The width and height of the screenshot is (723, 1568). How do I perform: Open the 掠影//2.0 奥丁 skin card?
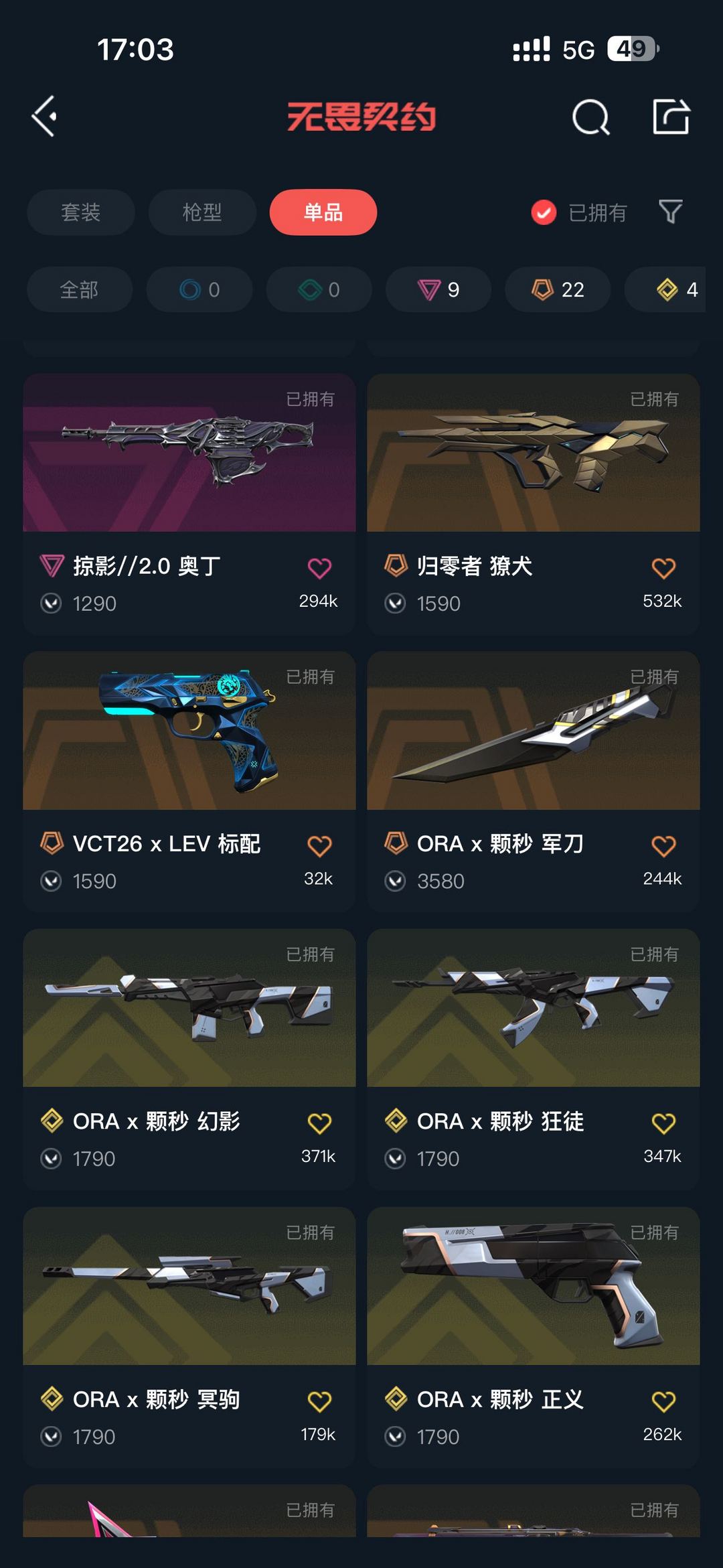point(189,504)
